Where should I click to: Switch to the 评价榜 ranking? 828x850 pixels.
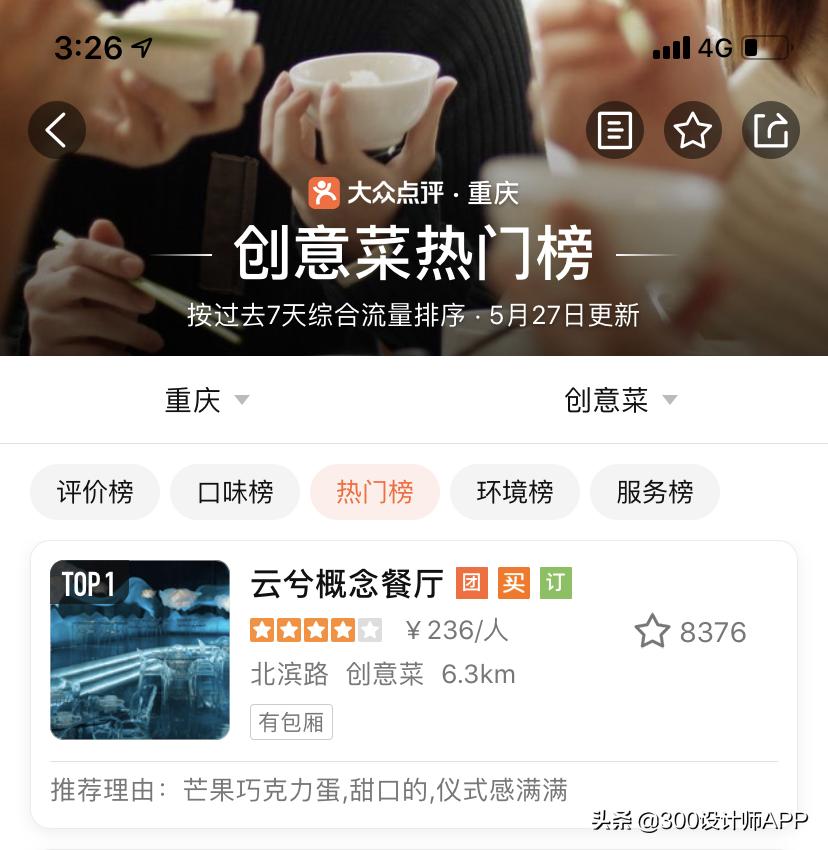(x=94, y=492)
